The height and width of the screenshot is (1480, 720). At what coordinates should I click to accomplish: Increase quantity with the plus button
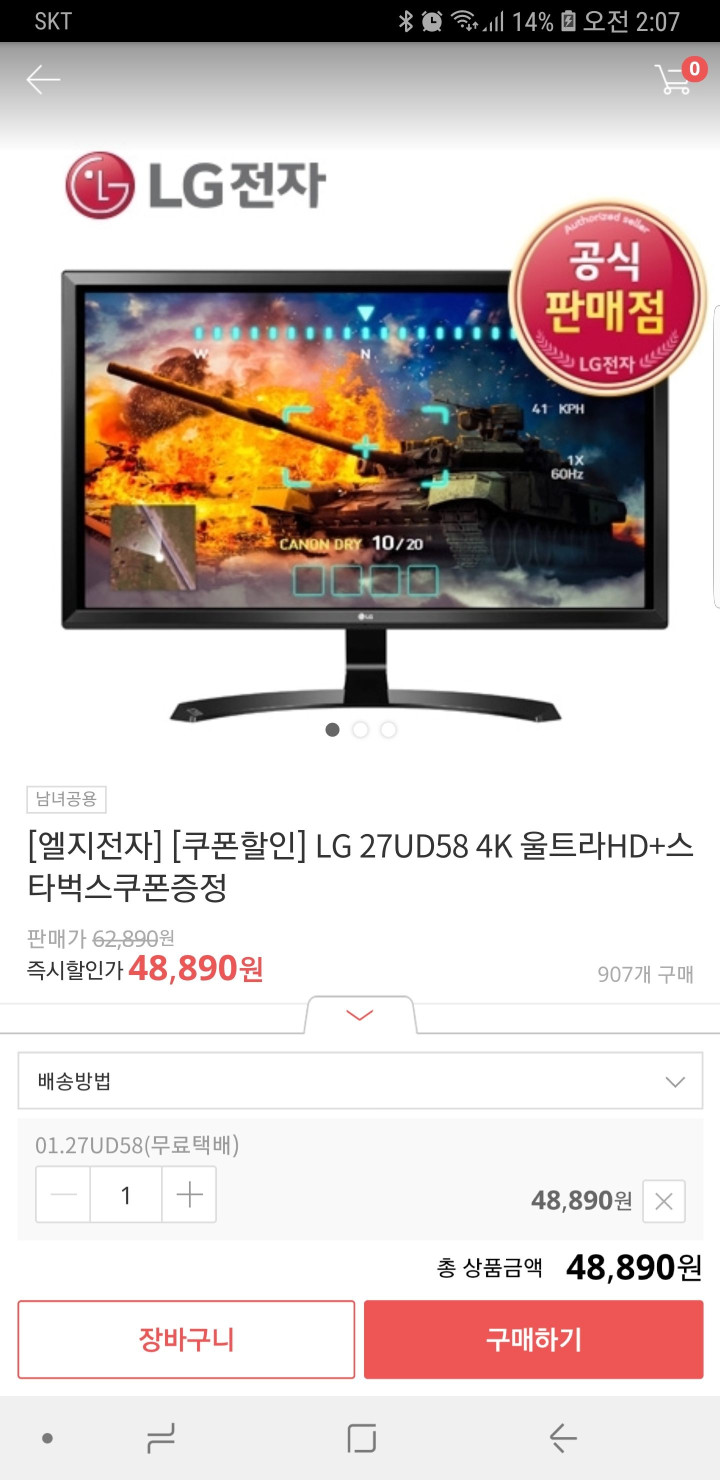(189, 1194)
